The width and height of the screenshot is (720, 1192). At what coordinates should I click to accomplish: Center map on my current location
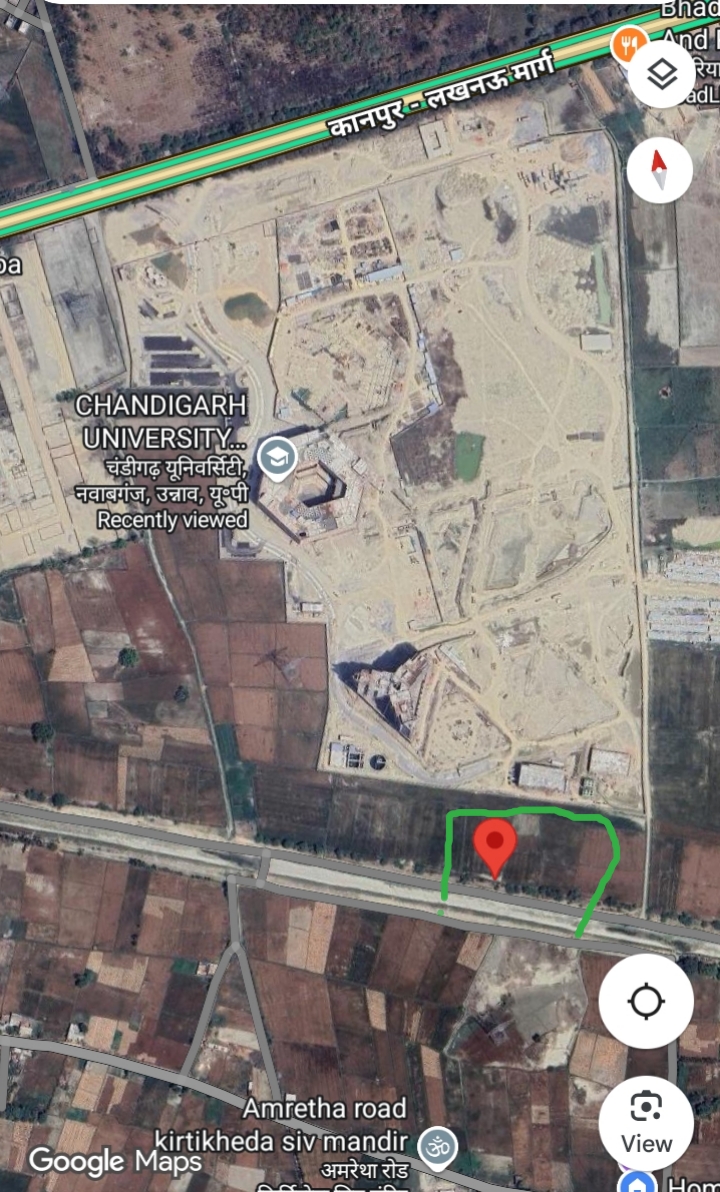click(x=646, y=1001)
